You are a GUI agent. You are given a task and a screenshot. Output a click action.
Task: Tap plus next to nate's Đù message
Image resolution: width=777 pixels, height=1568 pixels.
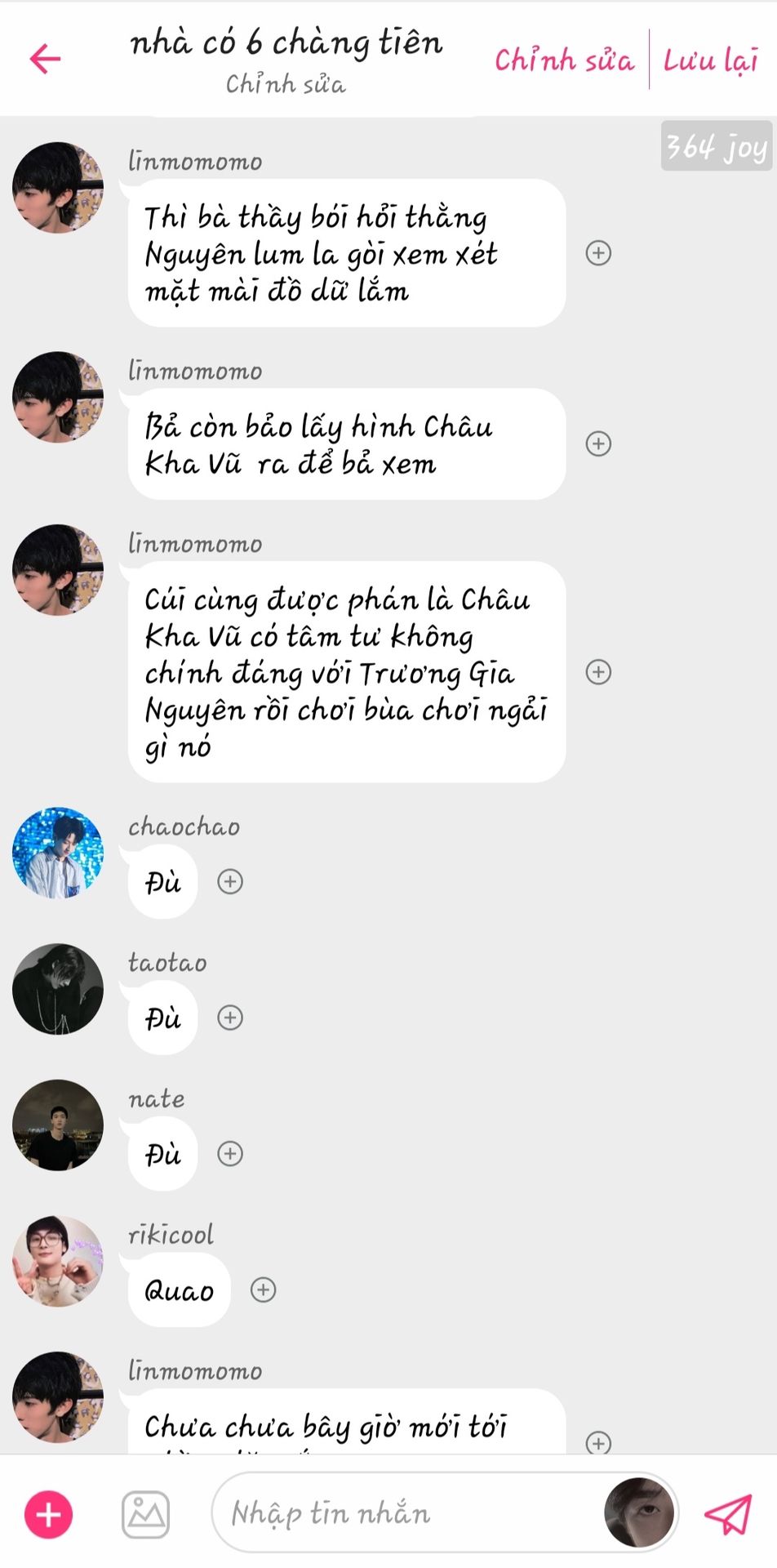[230, 1154]
